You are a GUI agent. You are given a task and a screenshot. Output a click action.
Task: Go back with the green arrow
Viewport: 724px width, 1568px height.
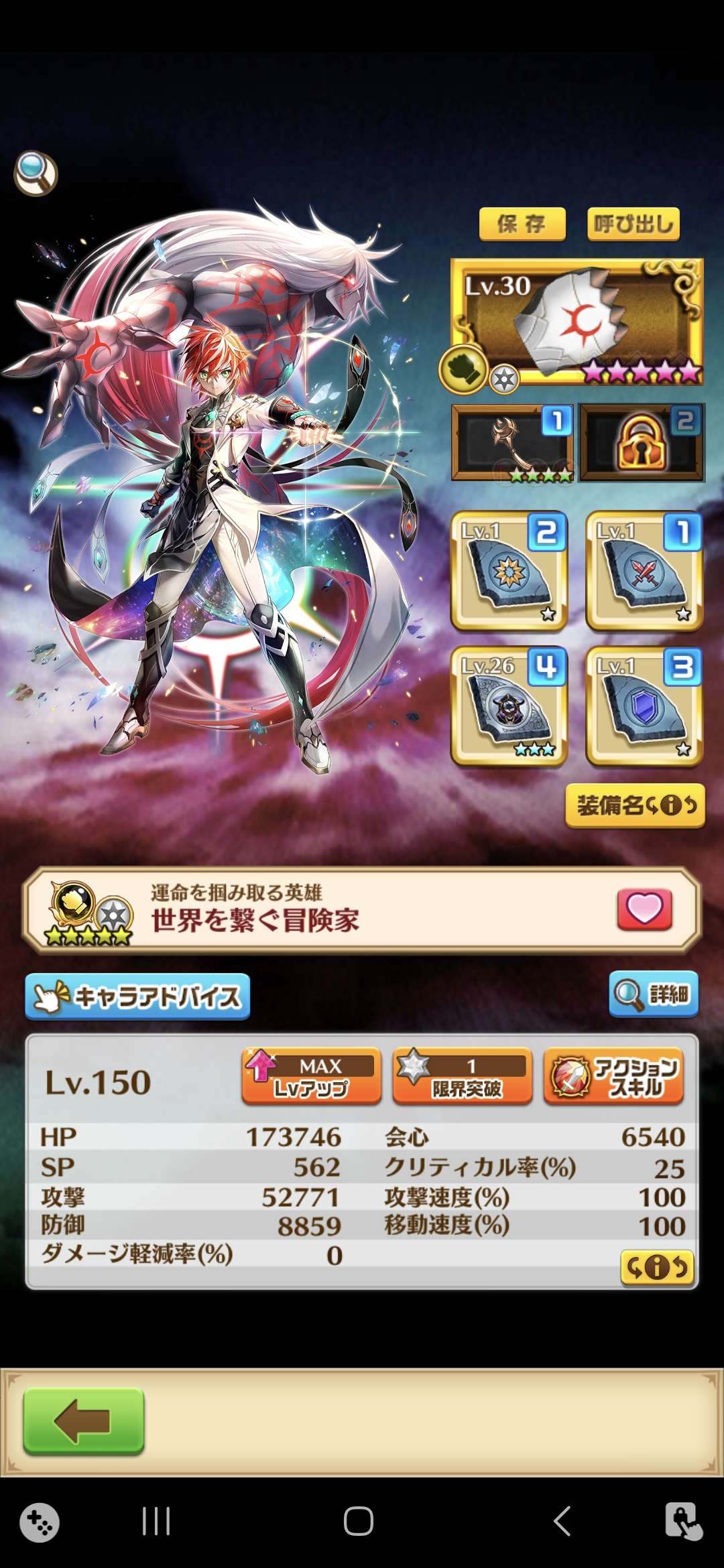point(84,1421)
